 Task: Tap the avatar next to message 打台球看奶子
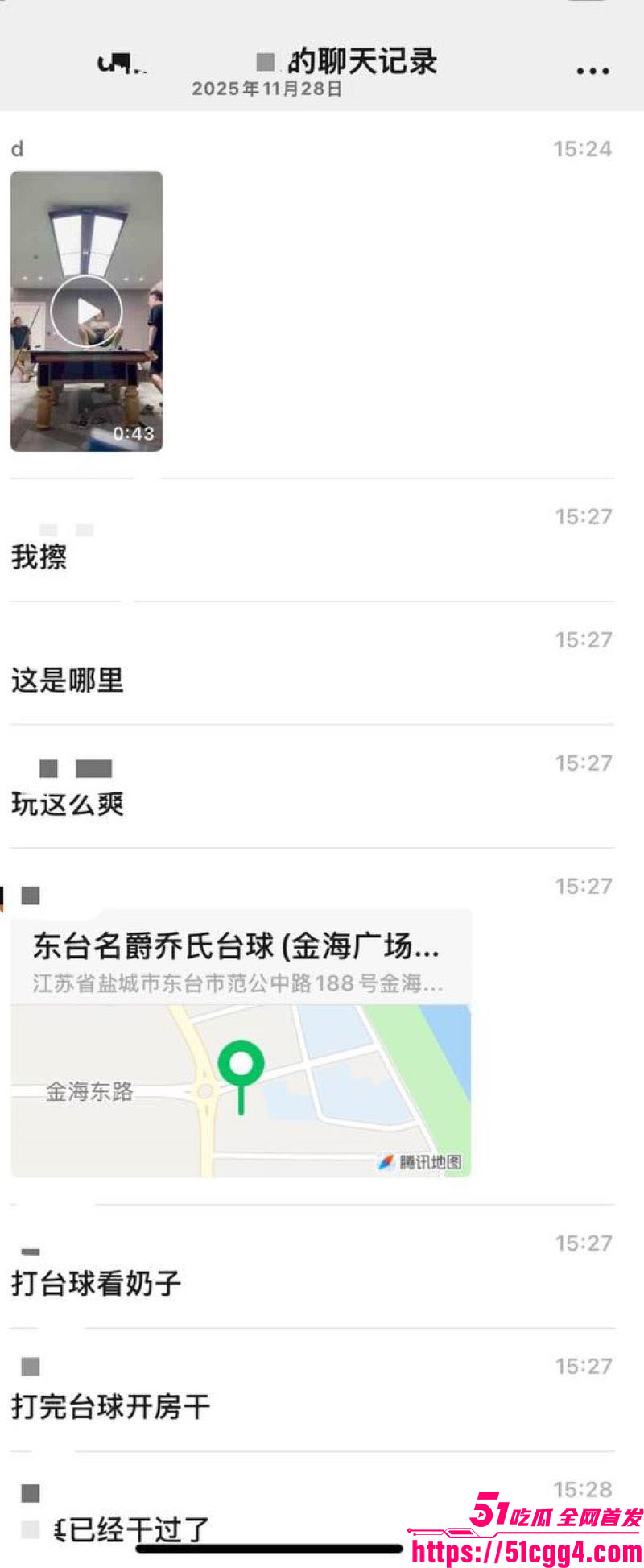click(x=30, y=1252)
